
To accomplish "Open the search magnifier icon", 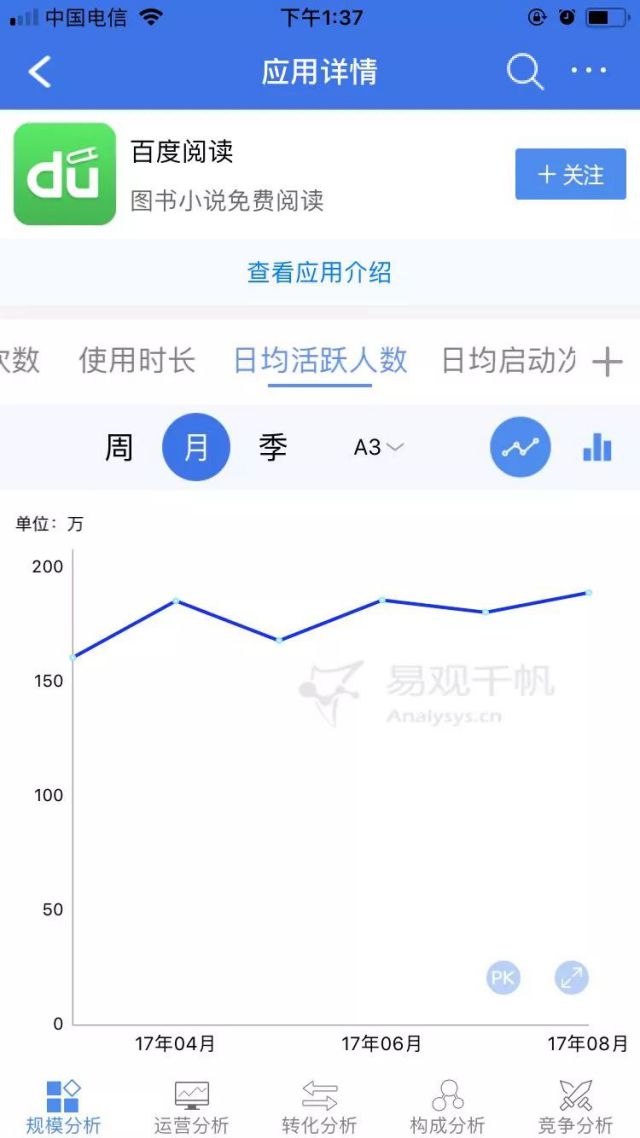I will [524, 72].
